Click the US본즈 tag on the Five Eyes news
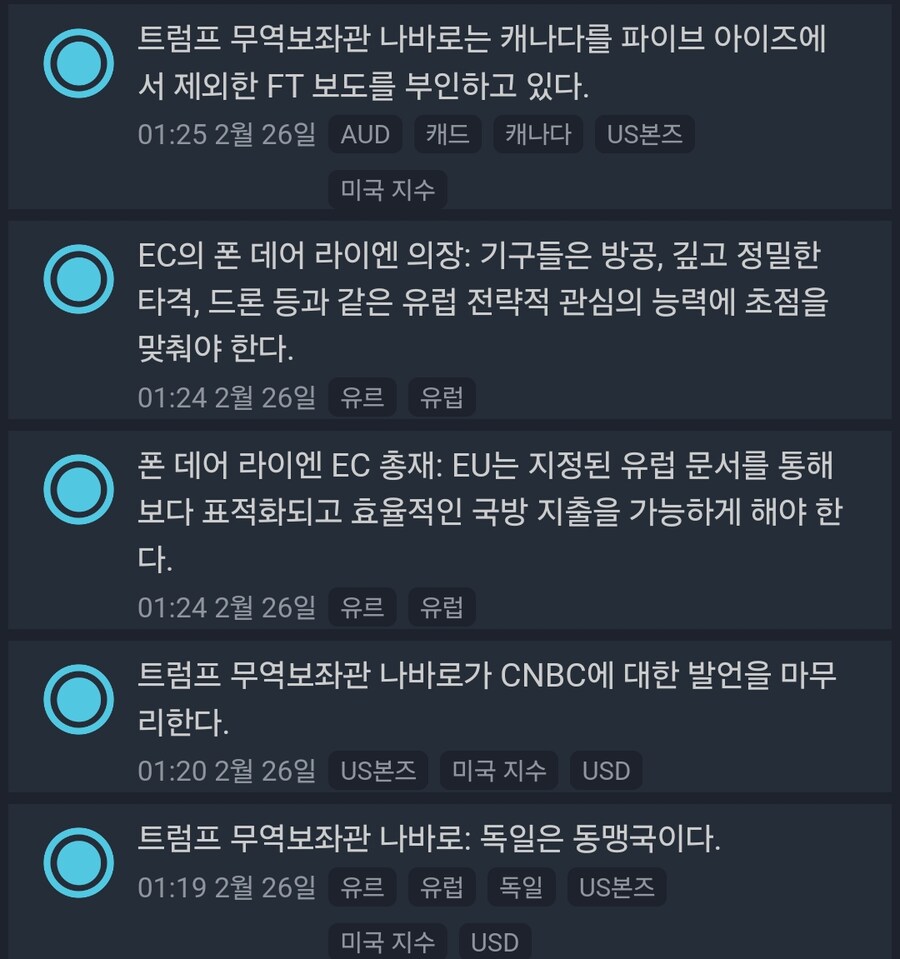Image resolution: width=900 pixels, height=959 pixels. tap(644, 135)
